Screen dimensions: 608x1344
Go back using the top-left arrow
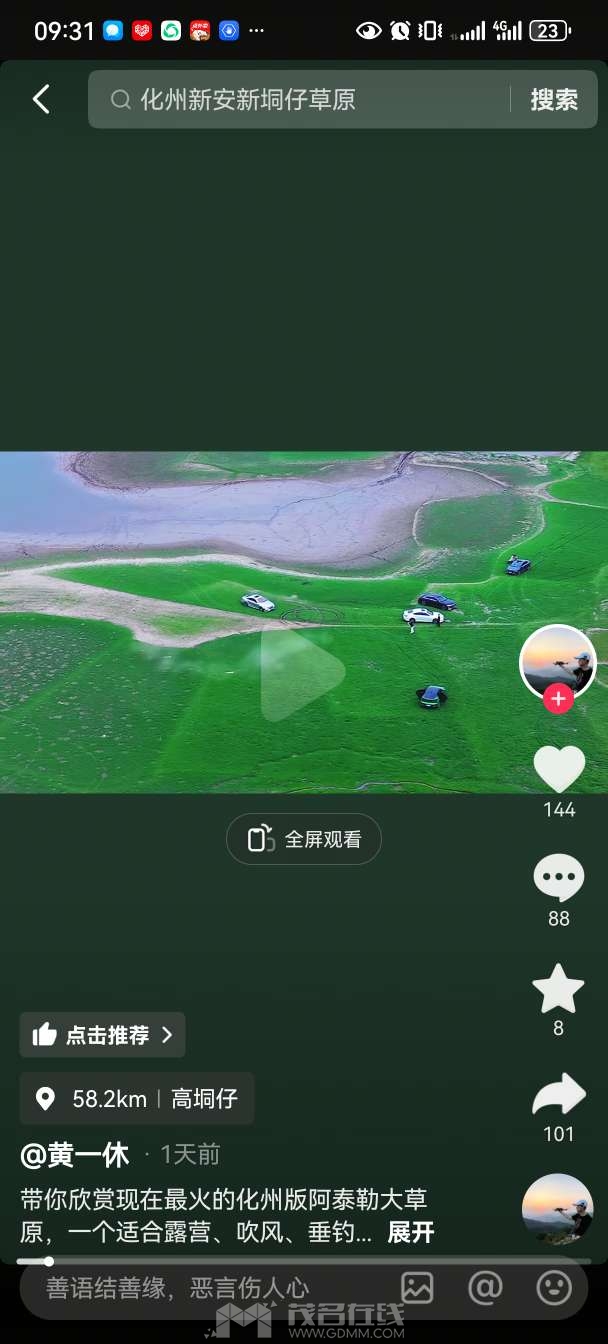point(41,99)
